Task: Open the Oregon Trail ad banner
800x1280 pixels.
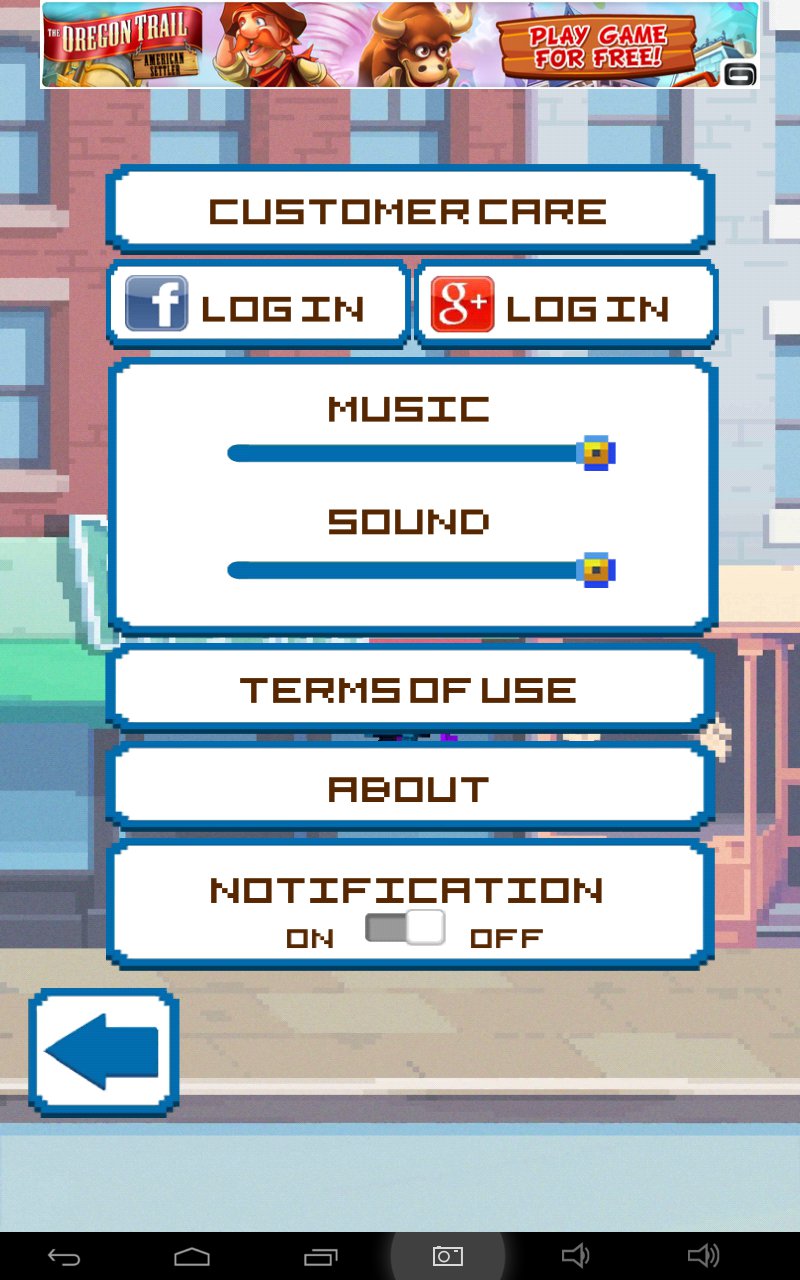Action: pos(400,45)
